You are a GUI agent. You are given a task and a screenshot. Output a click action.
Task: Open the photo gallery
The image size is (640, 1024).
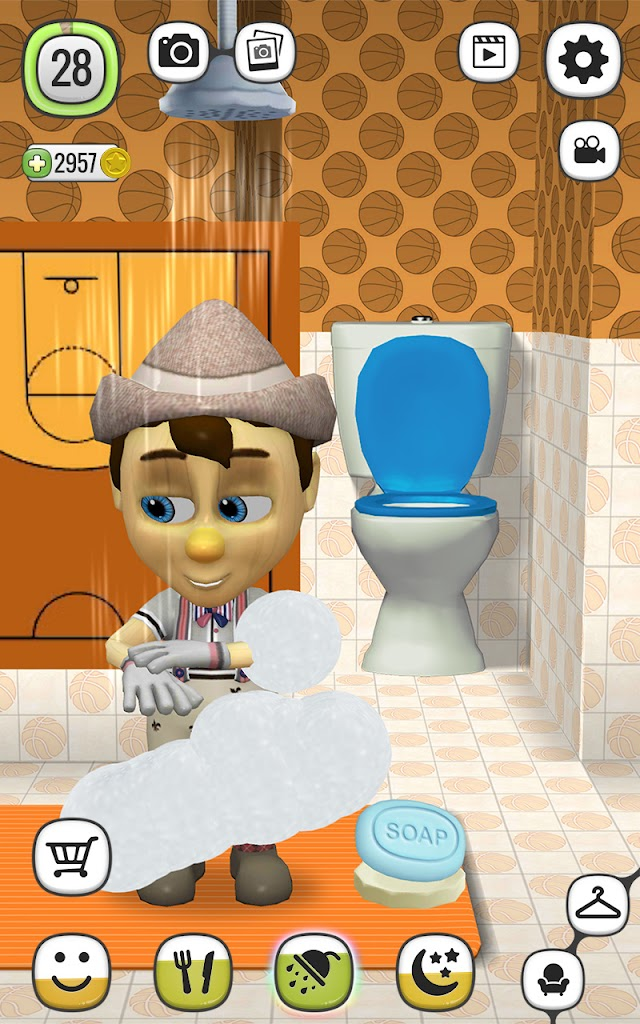[264, 52]
